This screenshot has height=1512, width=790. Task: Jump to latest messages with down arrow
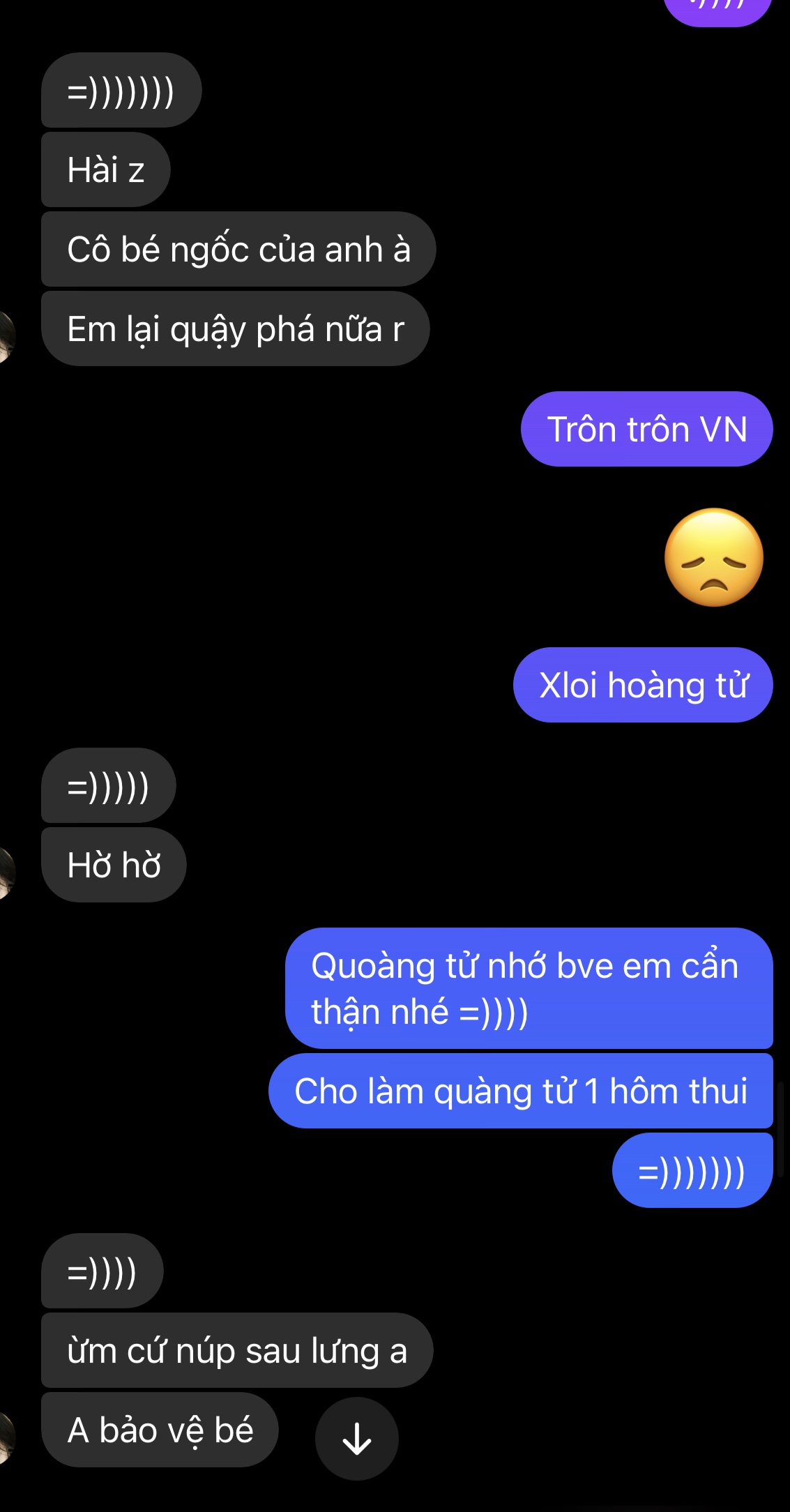(356, 1438)
